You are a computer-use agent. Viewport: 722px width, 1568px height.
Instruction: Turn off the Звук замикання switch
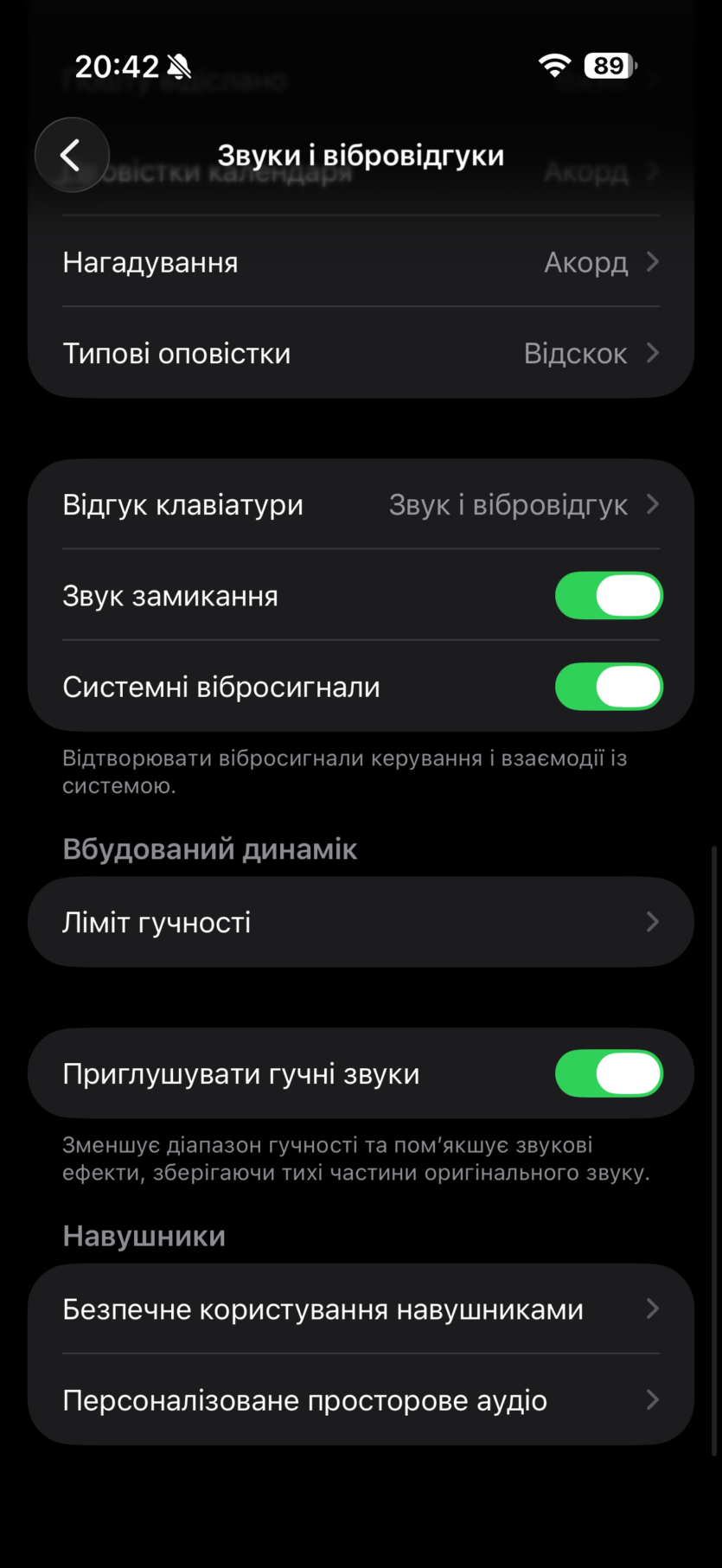pos(608,596)
